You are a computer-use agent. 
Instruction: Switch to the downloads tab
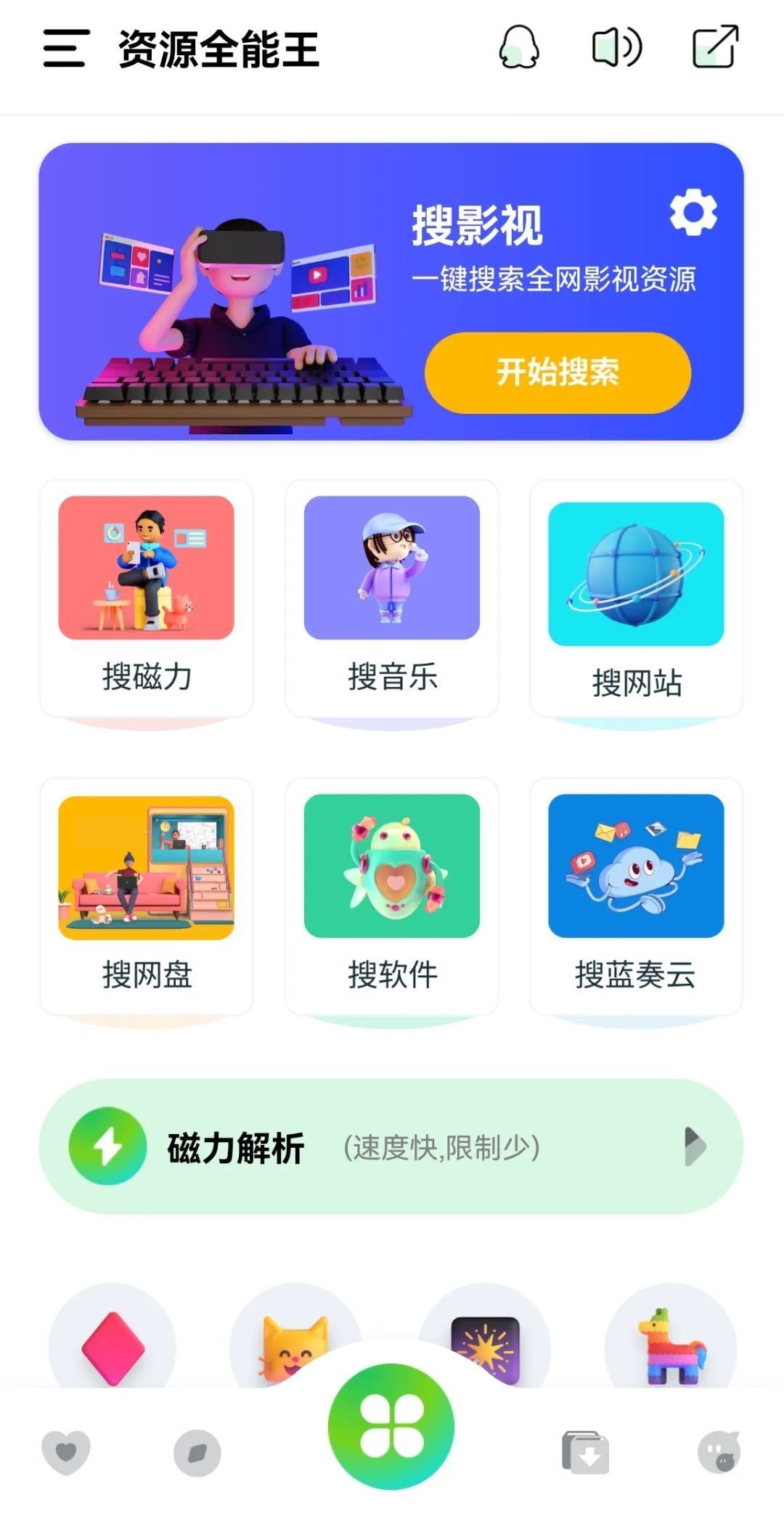point(585,1453)
